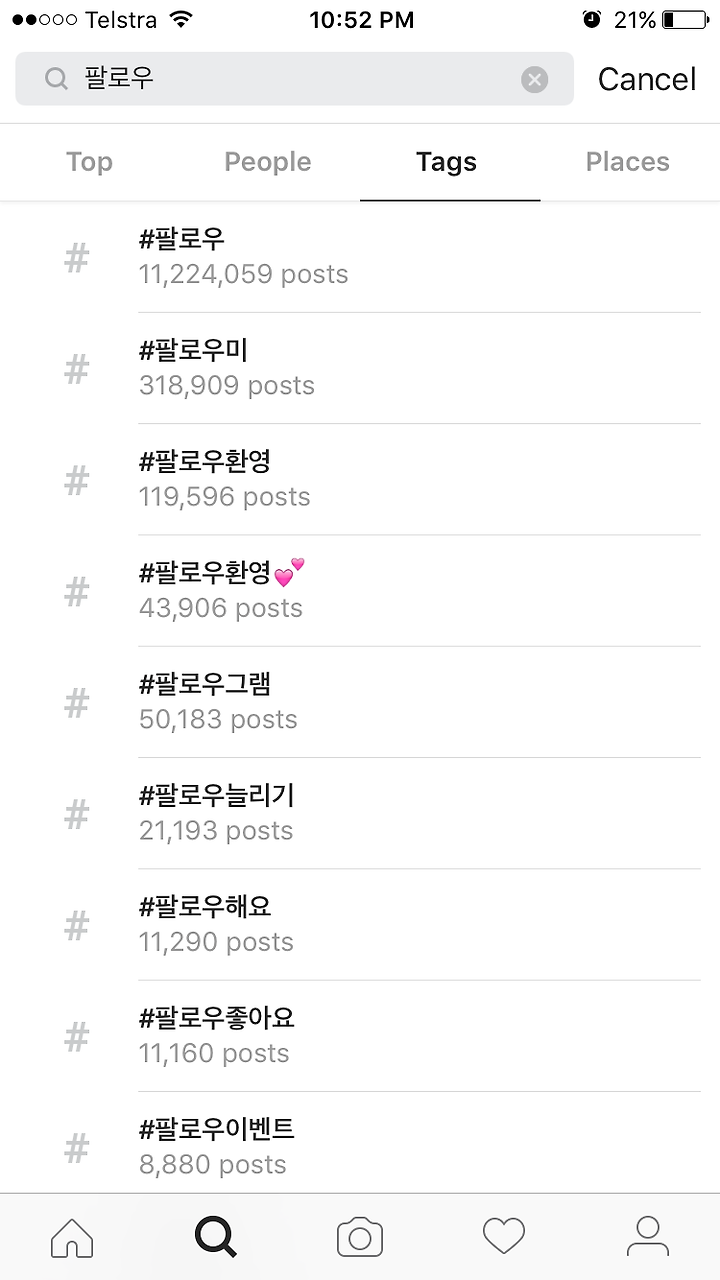Go to the profile tab
Viewport: 720px width, 1280px height.
(x=648, y=1237)
